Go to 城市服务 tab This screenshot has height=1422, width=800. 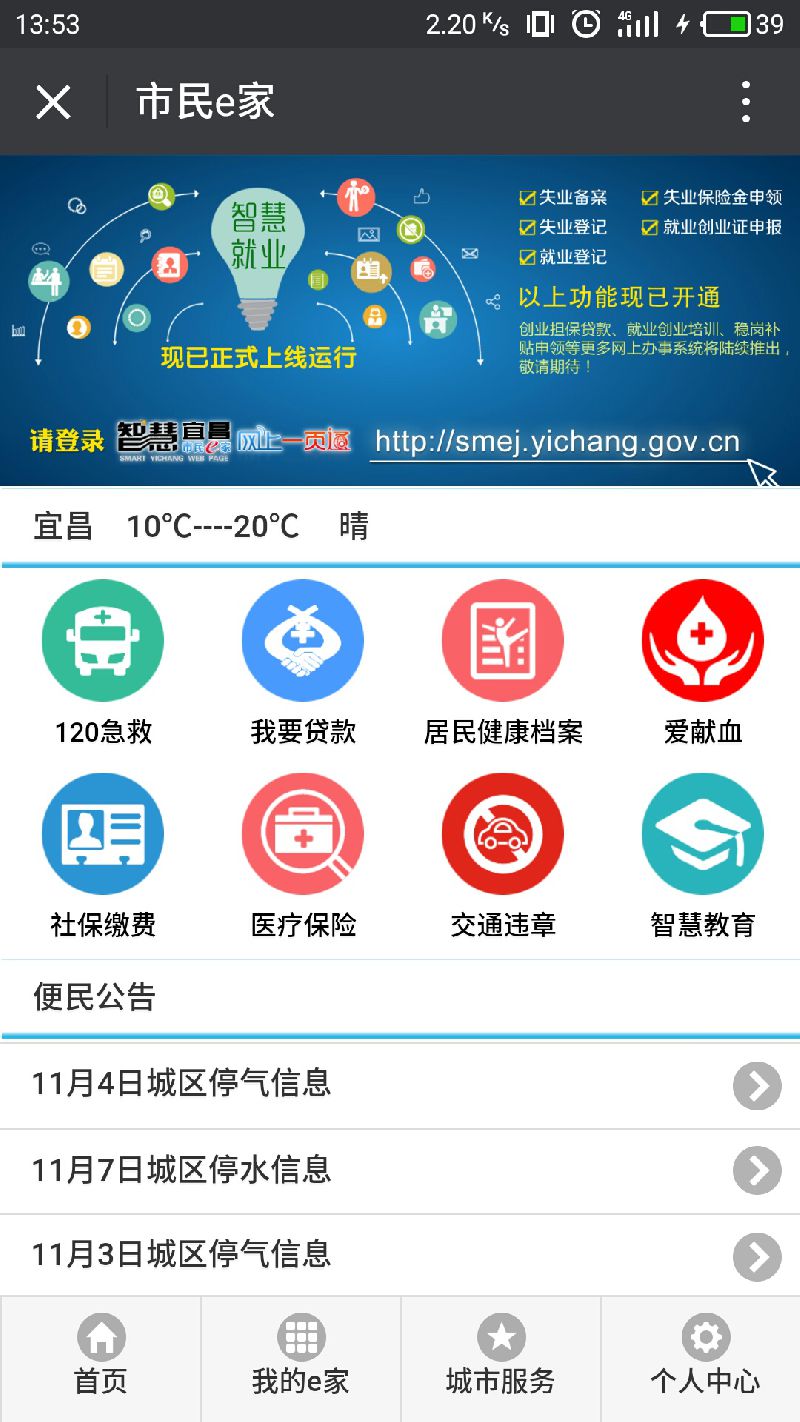tap(501, 1359)
